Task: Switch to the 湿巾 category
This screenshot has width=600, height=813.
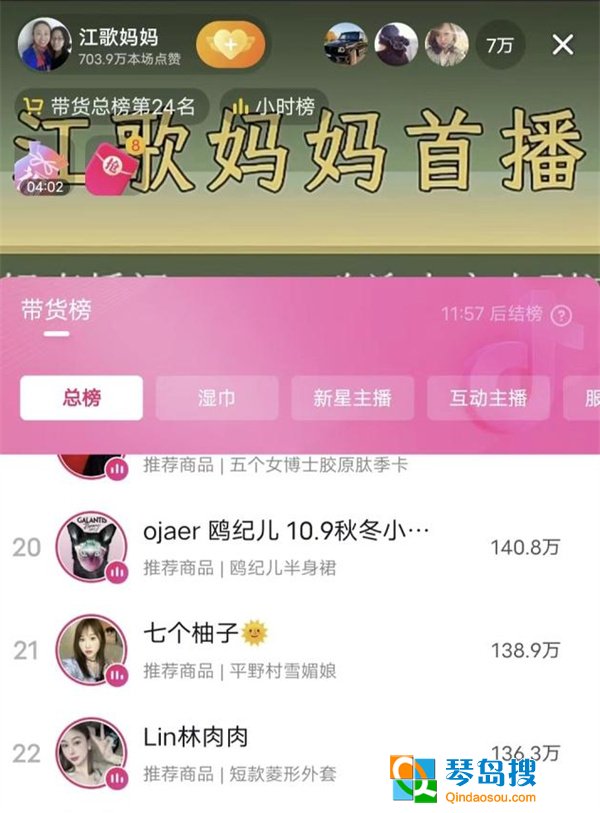Action: [217, 398]
